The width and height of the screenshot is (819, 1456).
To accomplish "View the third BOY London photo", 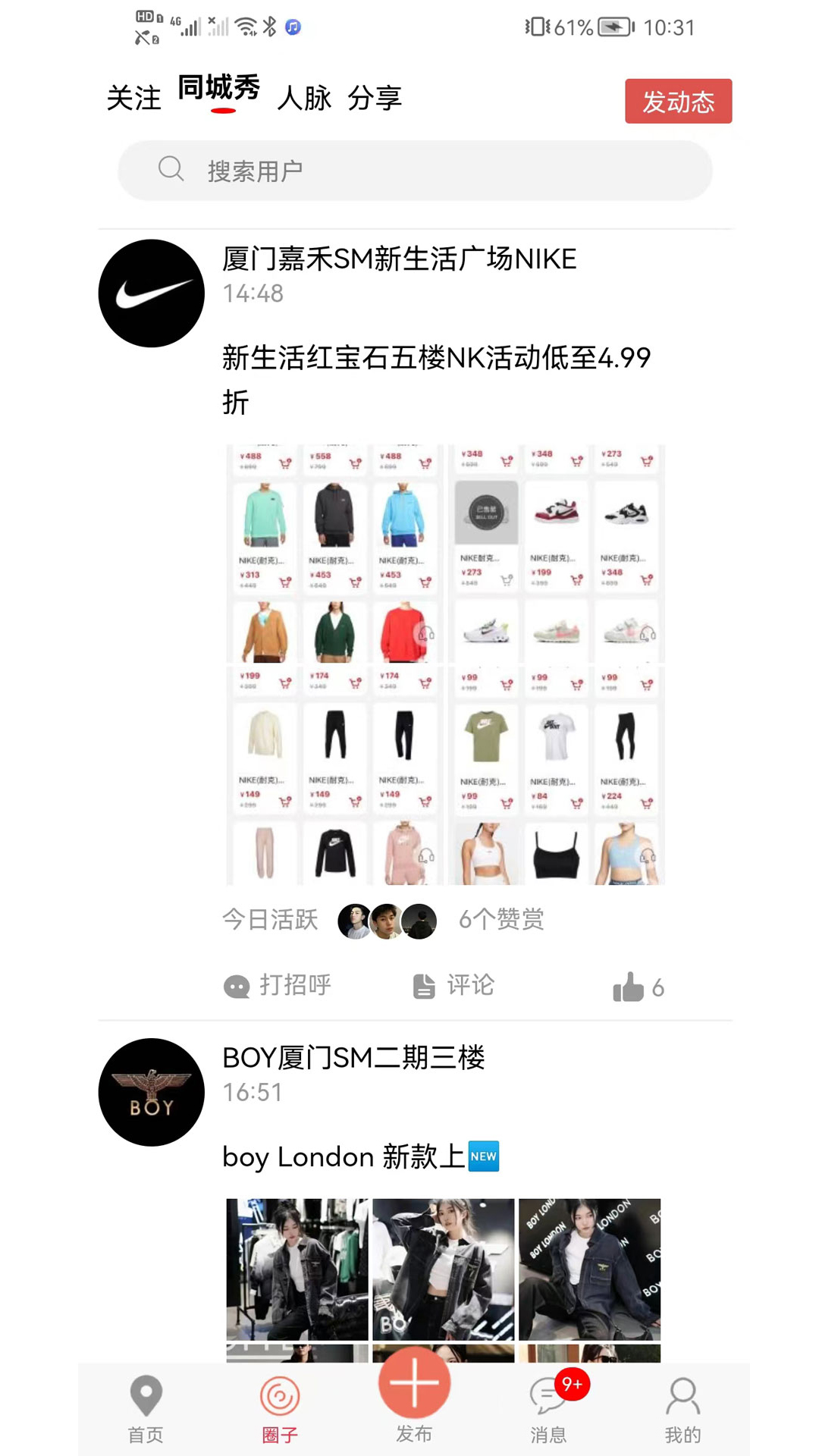I will tap(589, 1269).
